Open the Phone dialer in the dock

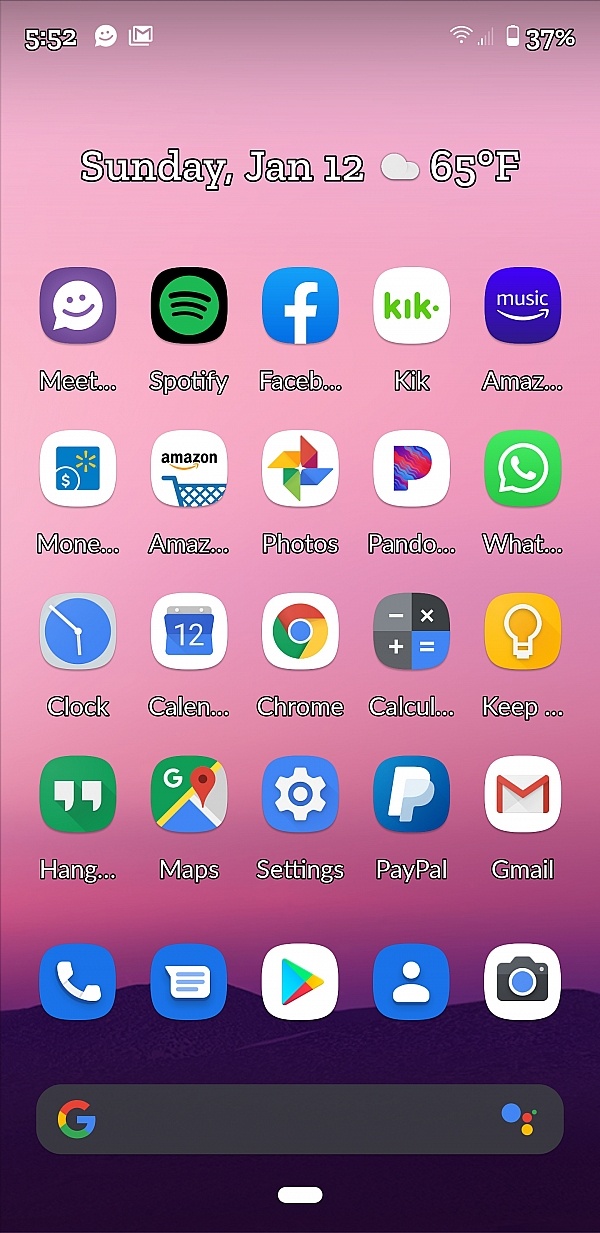click(78, 982)
